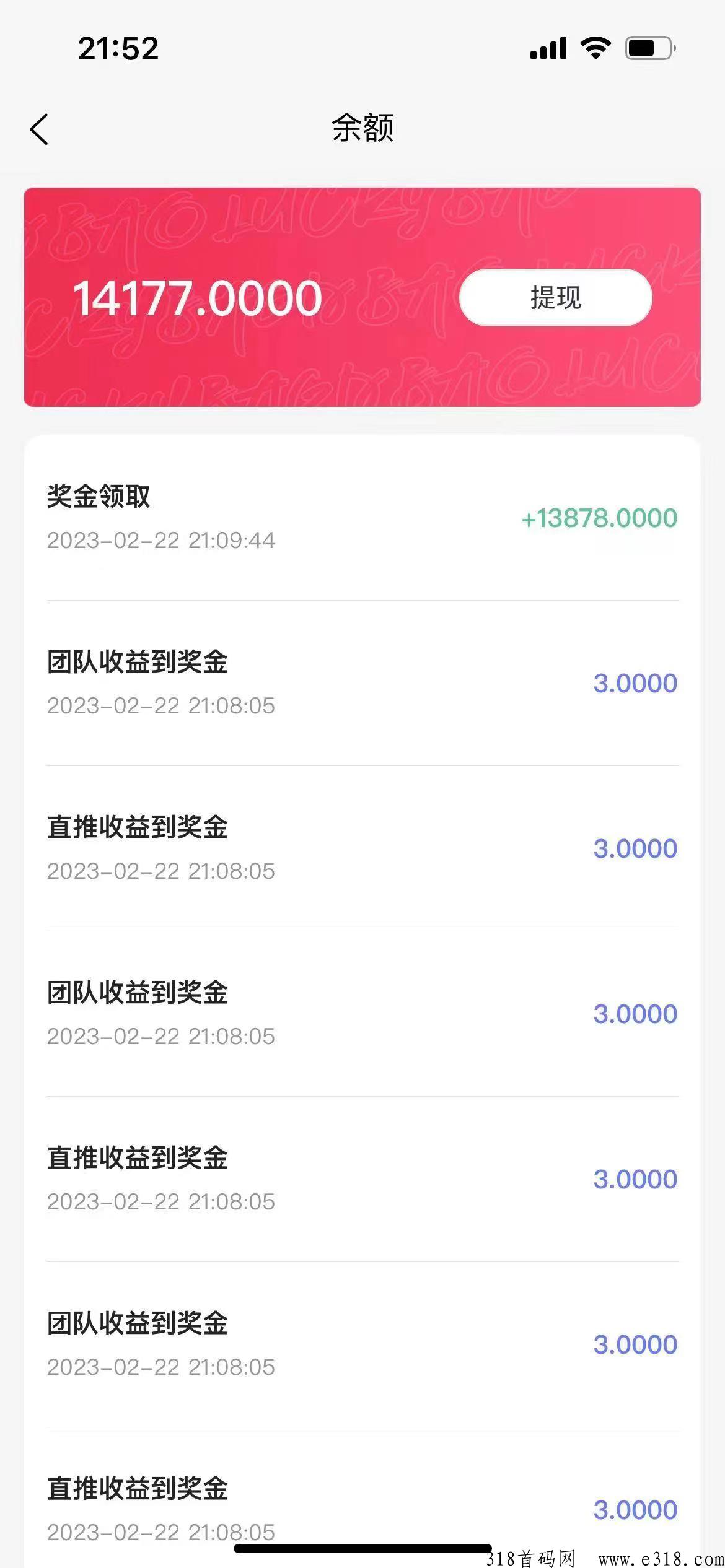Tap the 提现 withdraw button
Viewport: 725px width, 1568px height.
coord(555,298)
